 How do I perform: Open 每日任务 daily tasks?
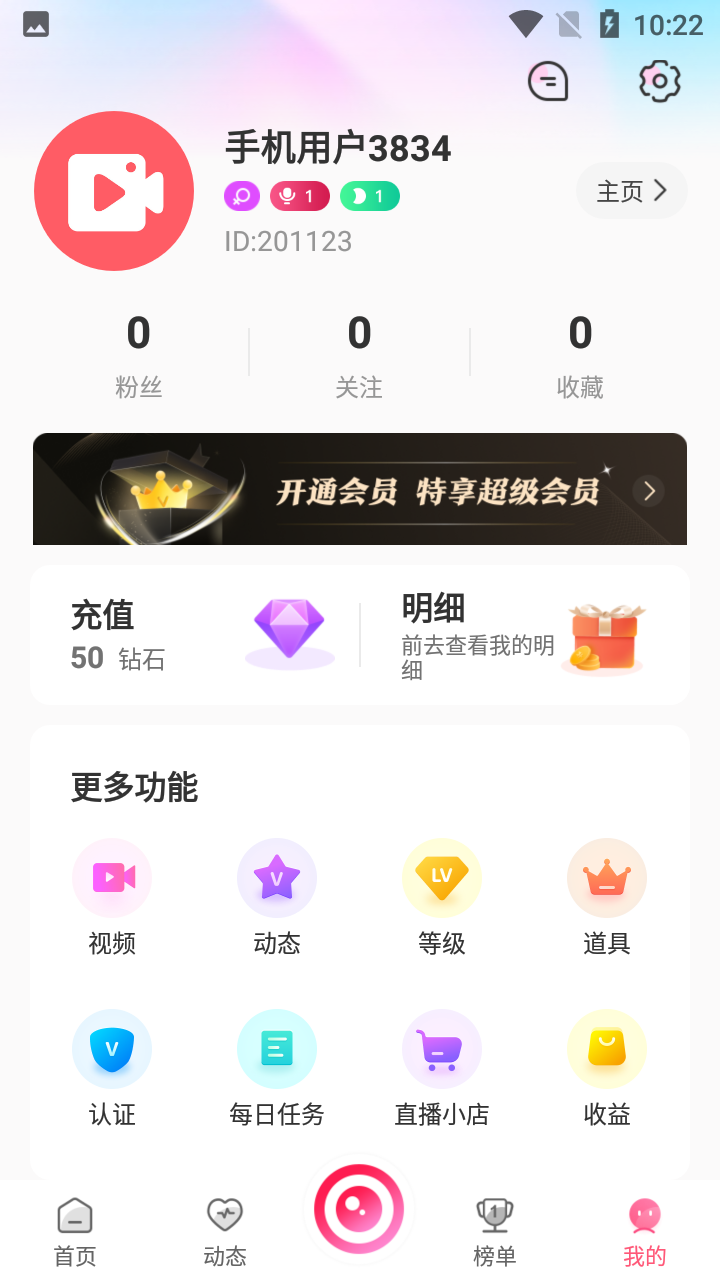(277, 1068)
